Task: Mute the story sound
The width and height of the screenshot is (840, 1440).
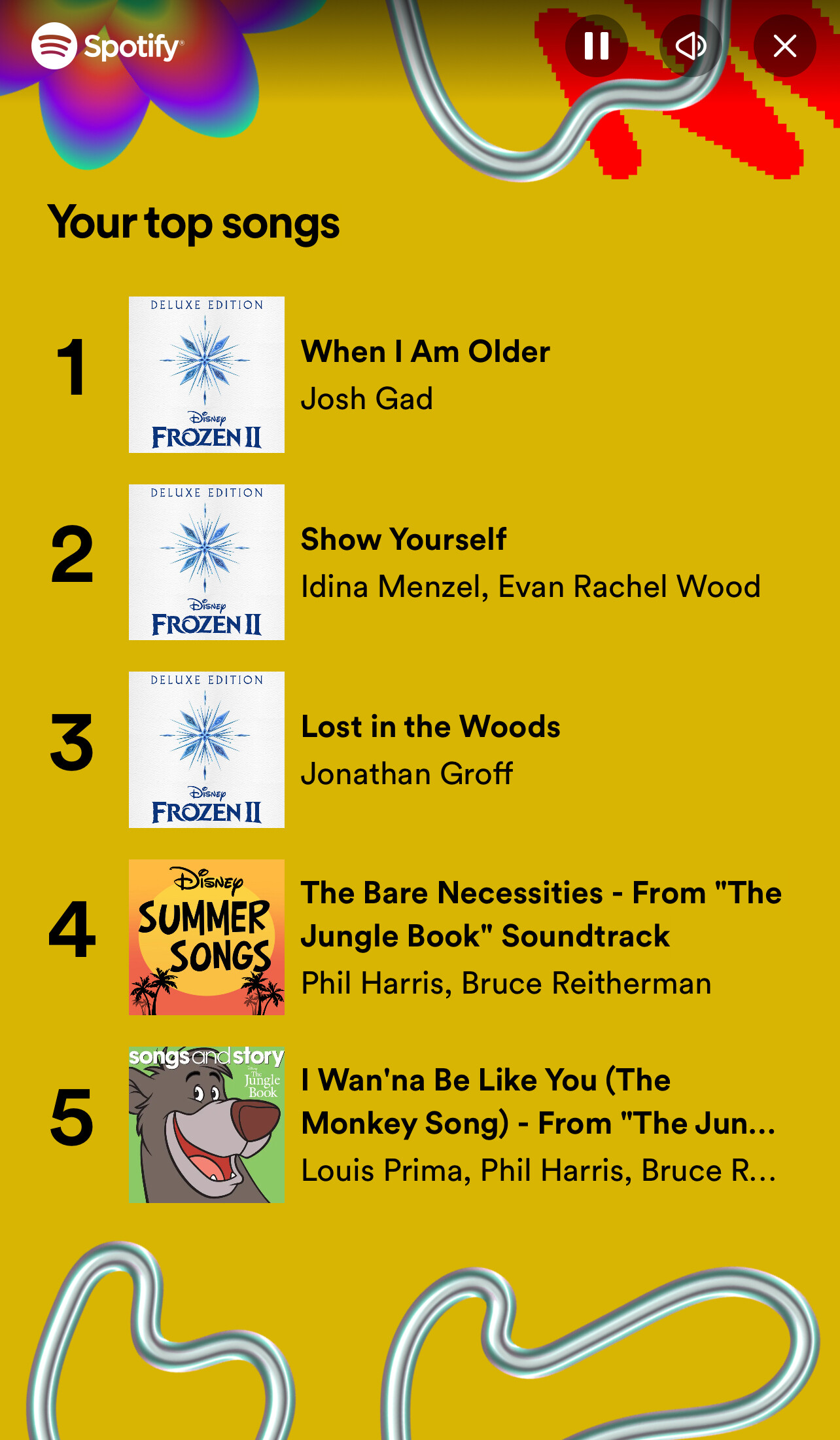Action: [x=690, y=46]
